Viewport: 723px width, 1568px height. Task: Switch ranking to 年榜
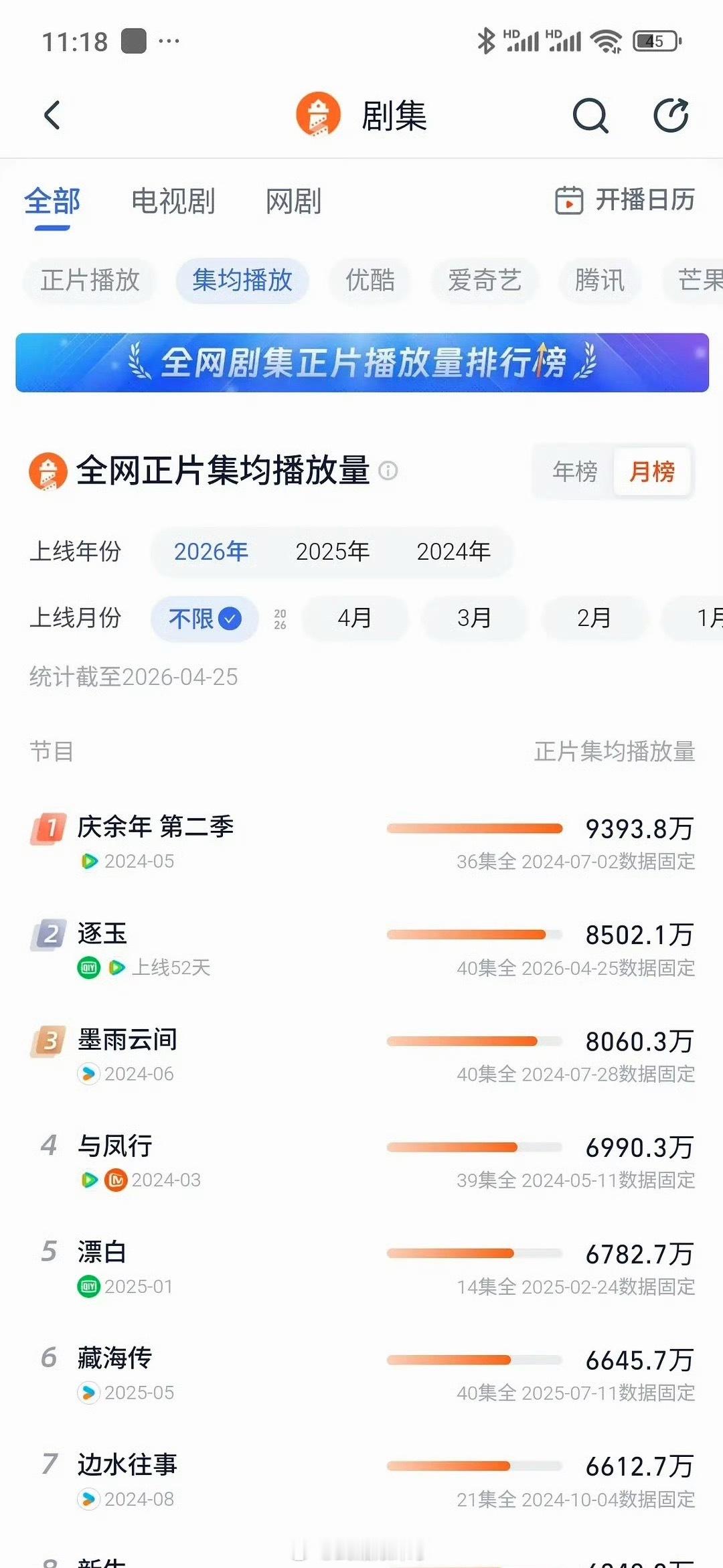[x=573, y=472]
